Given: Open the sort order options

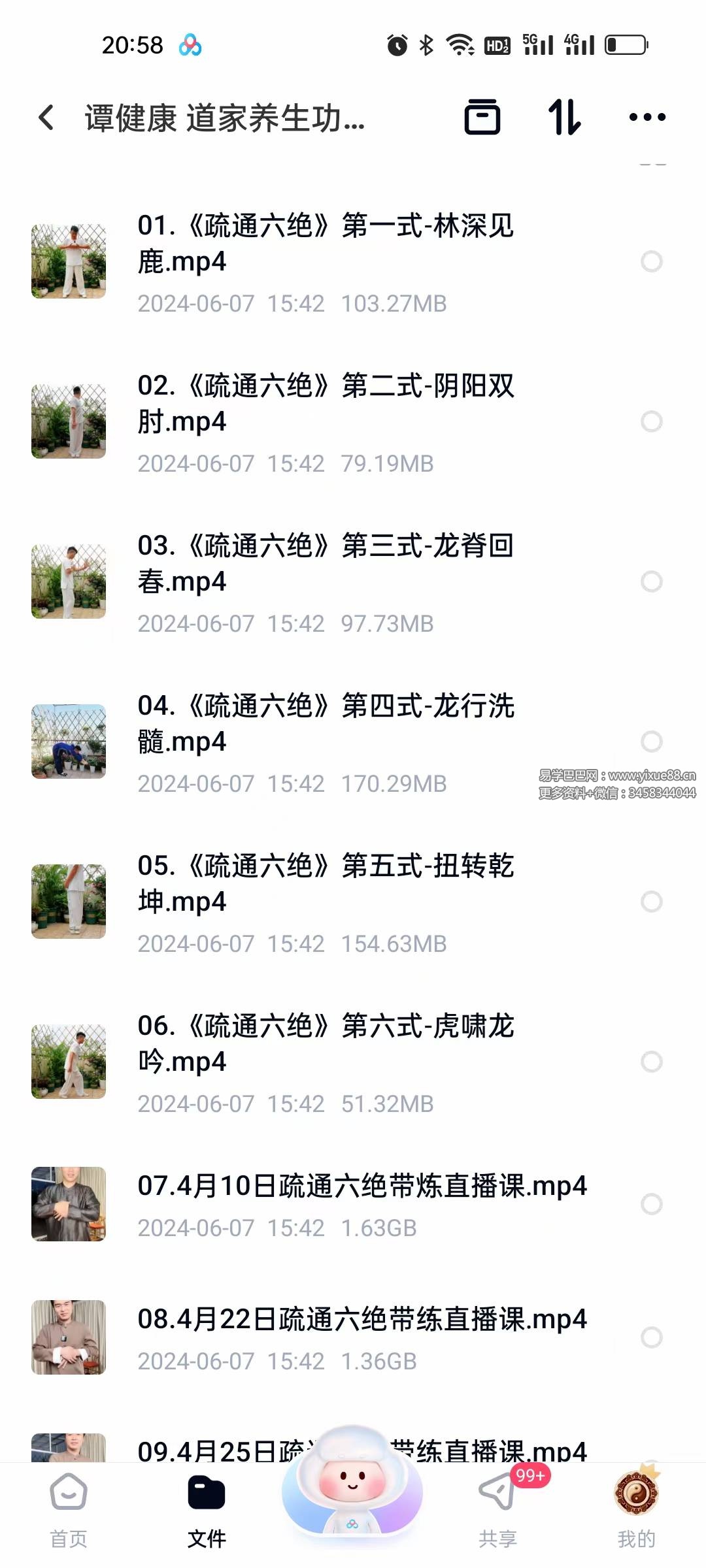Looking at the screenshot, I should [x=564, y=118].
